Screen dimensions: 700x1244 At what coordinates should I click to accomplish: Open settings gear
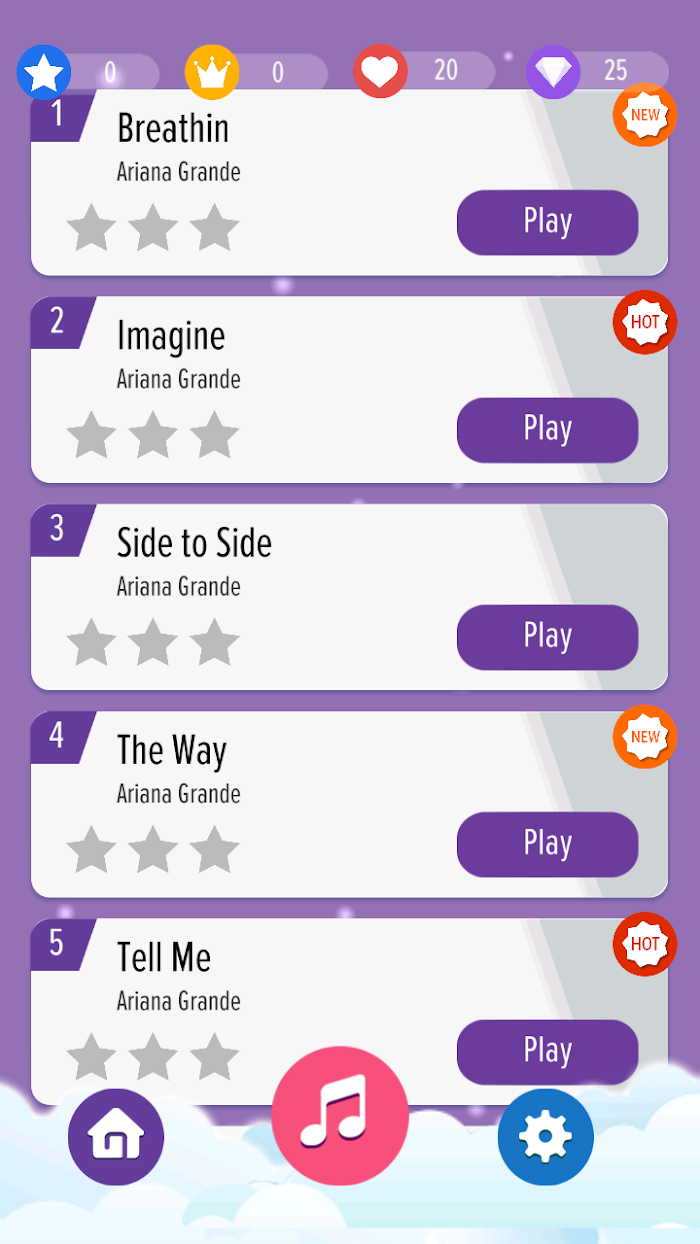[546, 1137]
